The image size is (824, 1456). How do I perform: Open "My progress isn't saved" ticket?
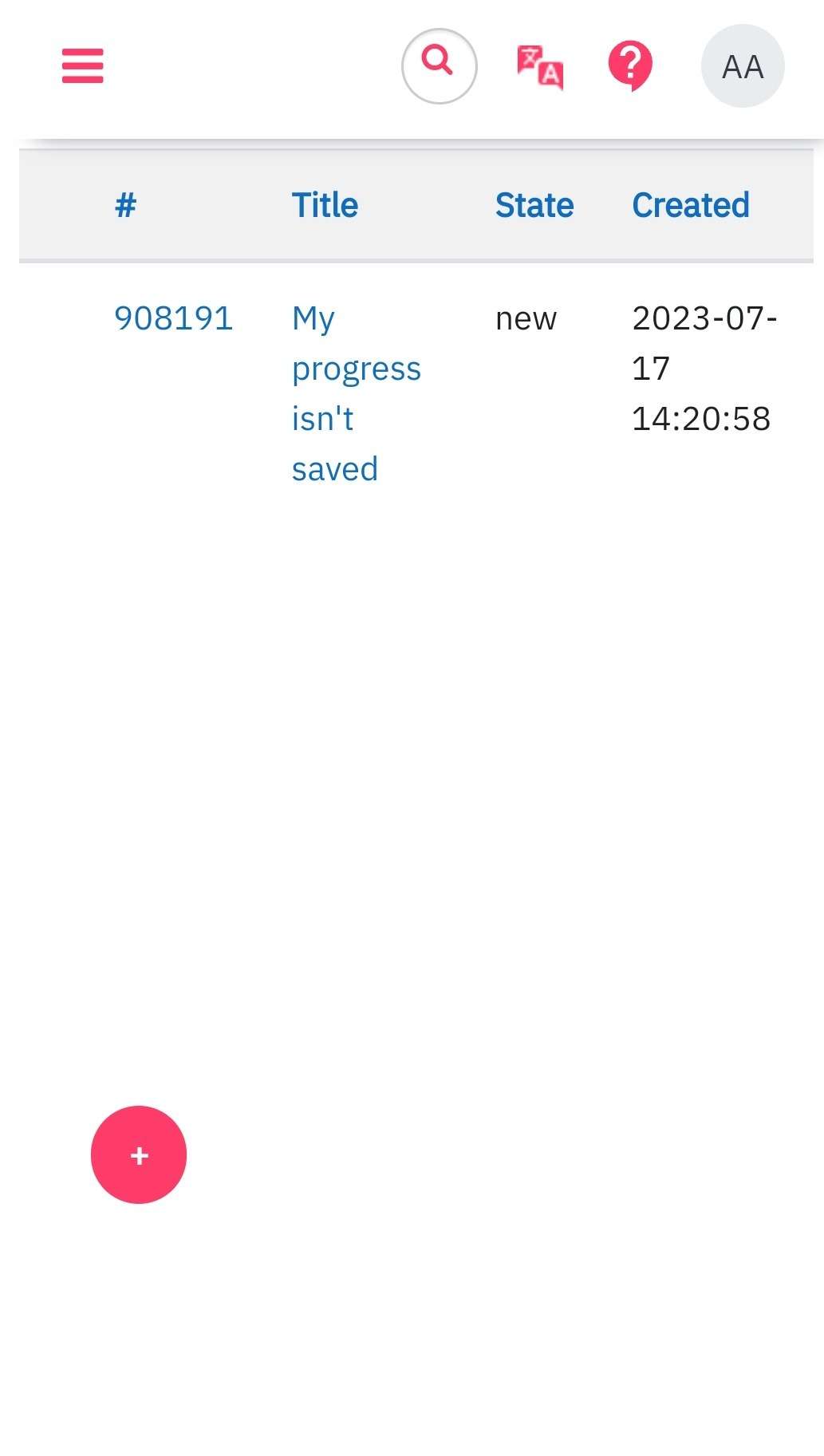tap(356, 393)
